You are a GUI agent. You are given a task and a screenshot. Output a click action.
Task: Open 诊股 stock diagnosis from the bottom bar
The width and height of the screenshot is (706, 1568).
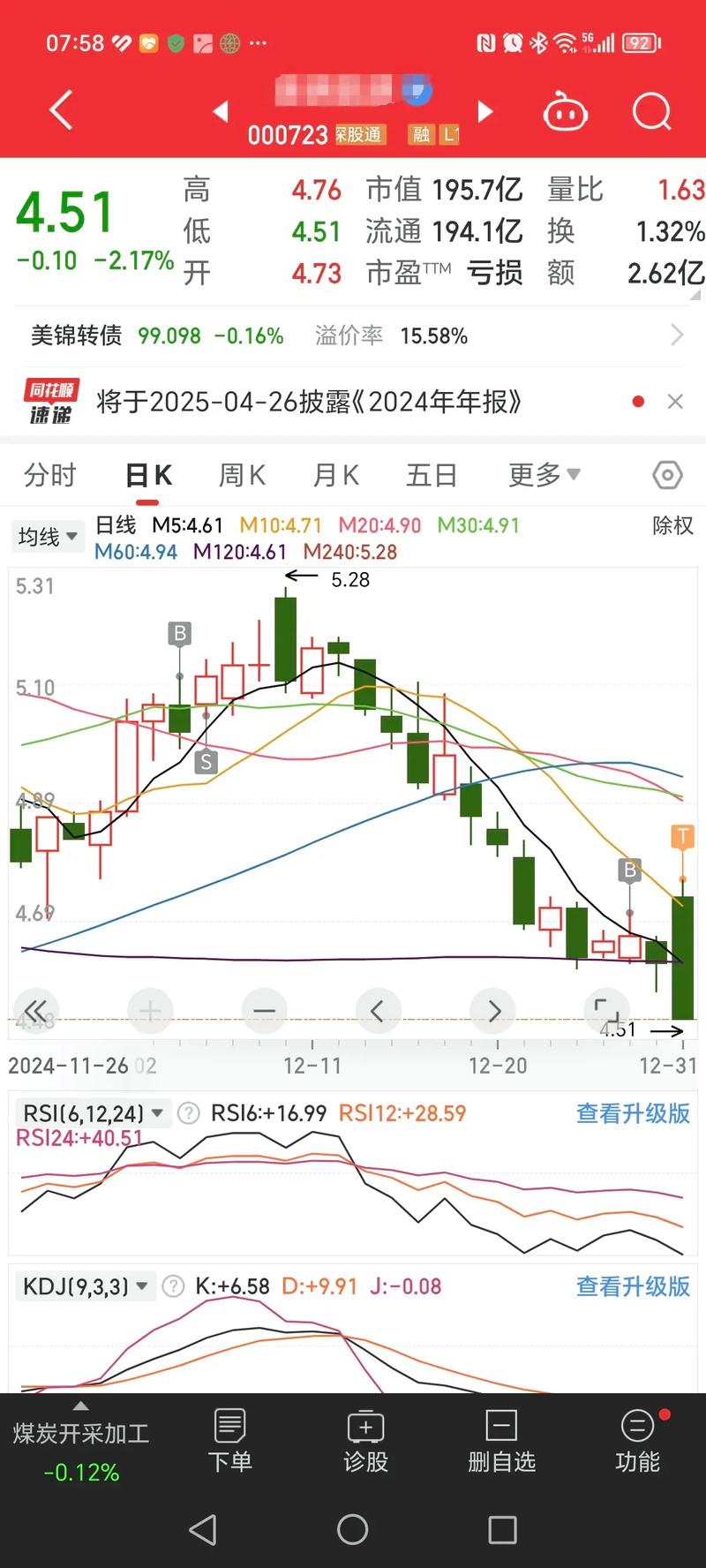[365, 1439]
